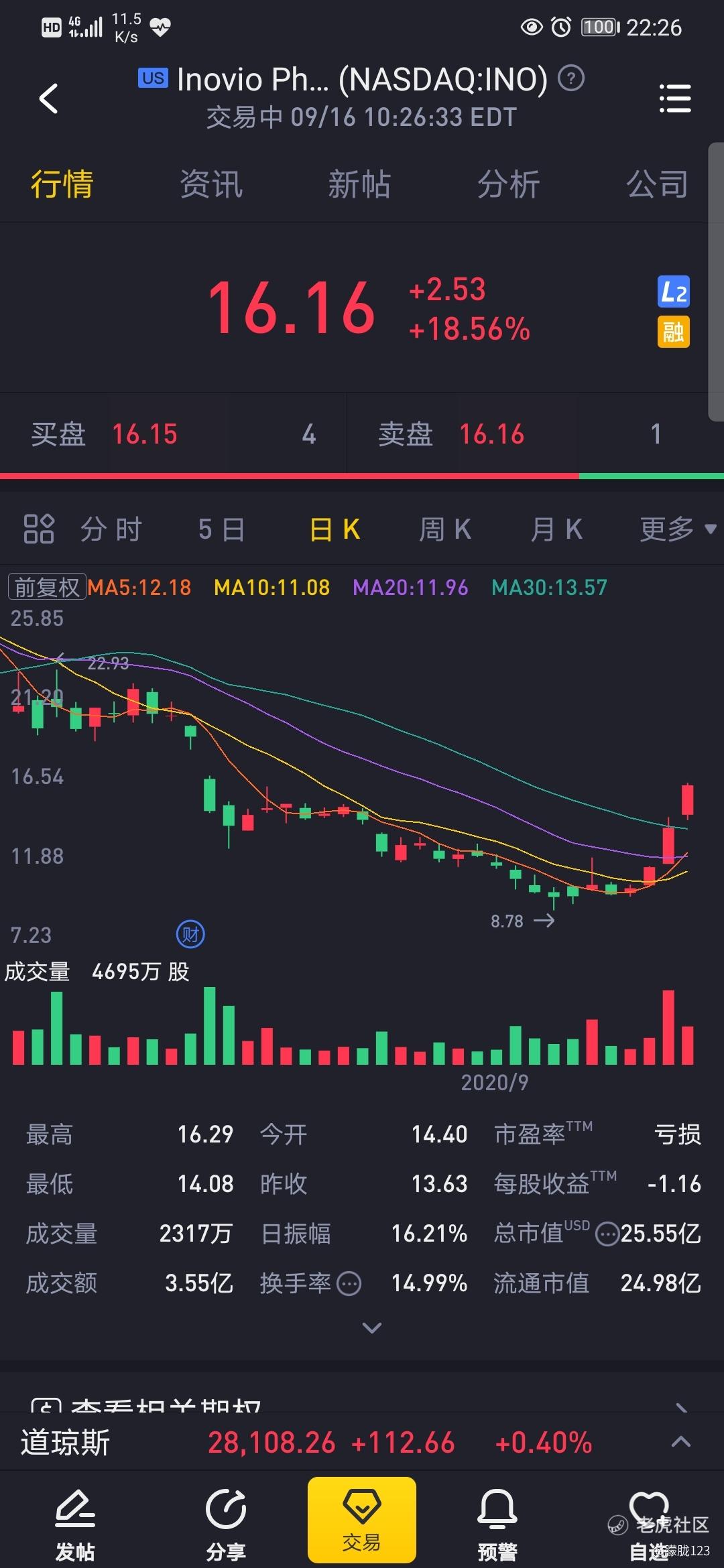The width and height of the screenshot is (724, 1568).
Task: Expand more quote details with the down chevron
Action: click(372, 1327)
